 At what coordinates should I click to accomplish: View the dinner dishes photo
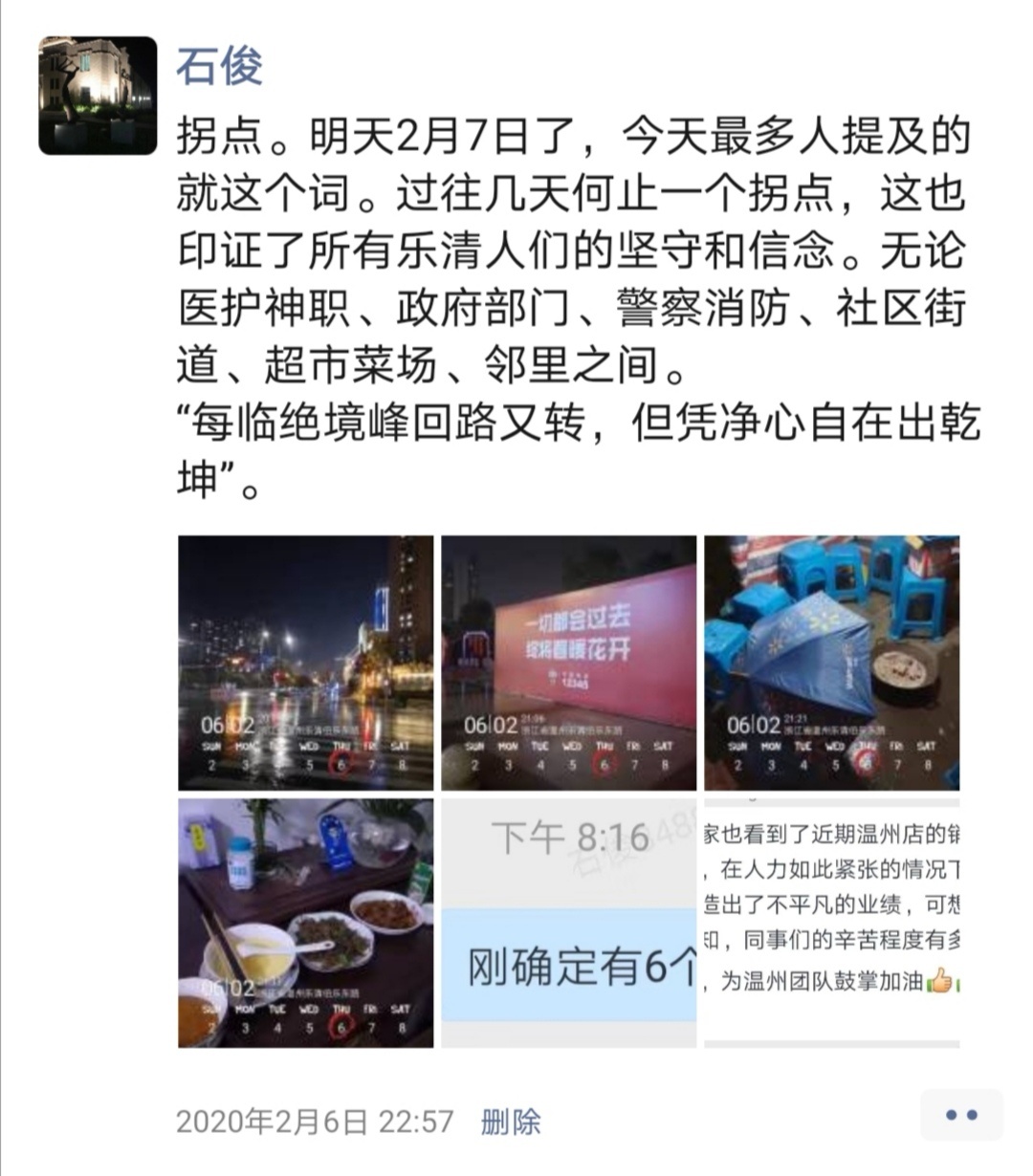click(x=305, y=923)
